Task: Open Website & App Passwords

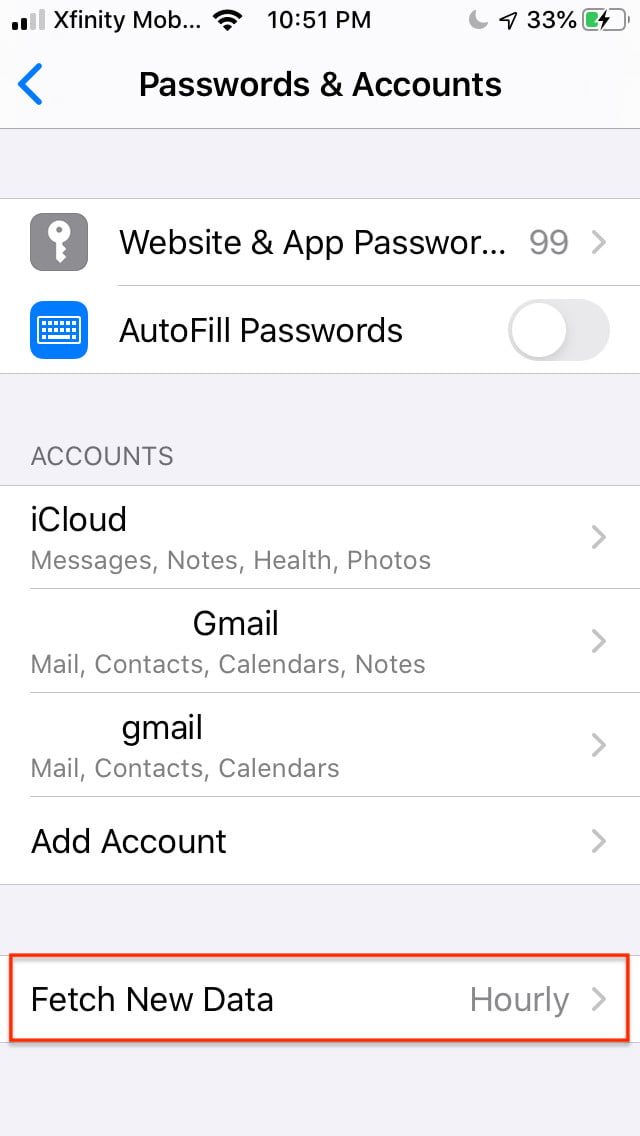Action: pyautogui.click(x=320, y=242)
